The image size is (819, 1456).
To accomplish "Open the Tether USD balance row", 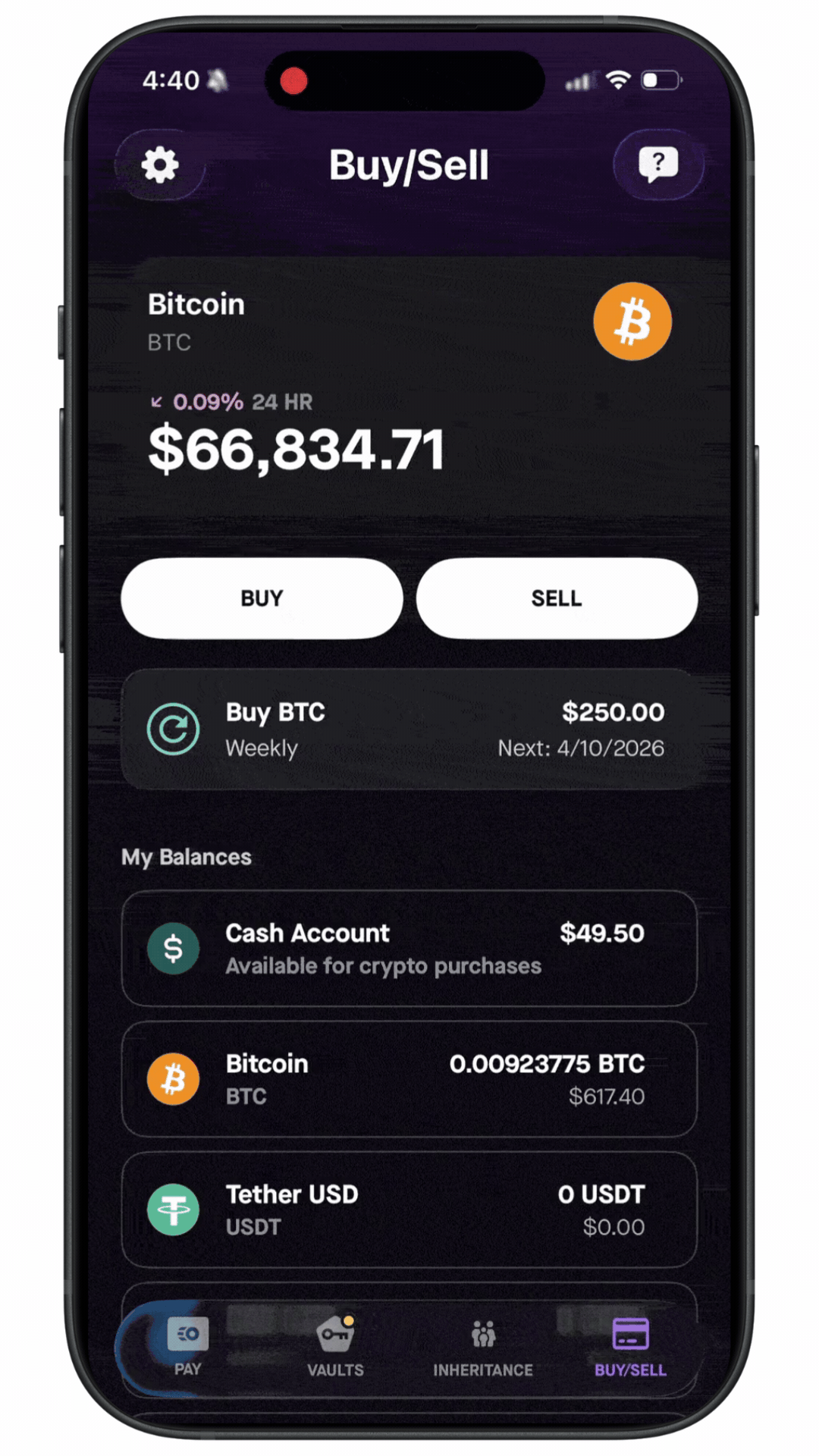I will coord(409,1209).
